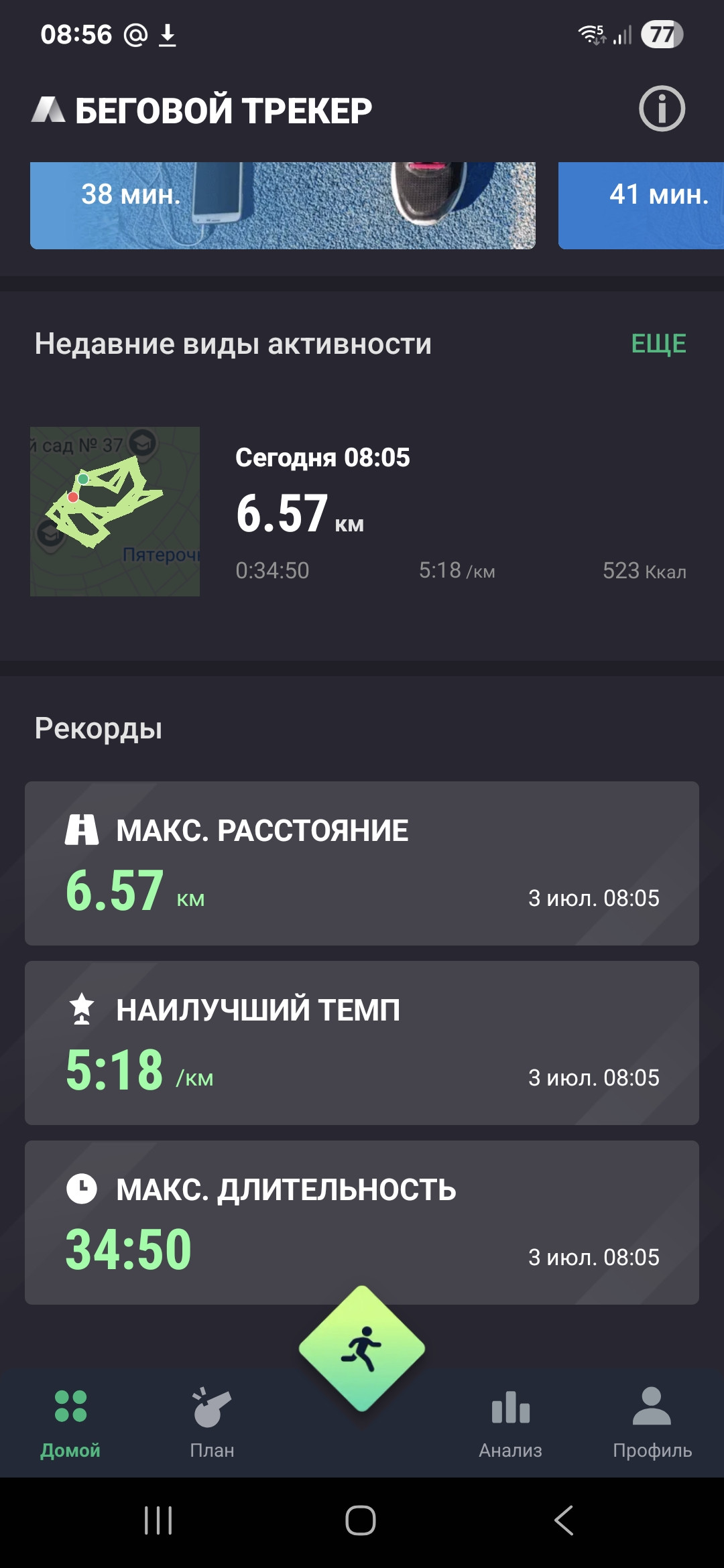Open the info icon in the header
Screen dimensions: 724x1568
click(x=662, y=109)
